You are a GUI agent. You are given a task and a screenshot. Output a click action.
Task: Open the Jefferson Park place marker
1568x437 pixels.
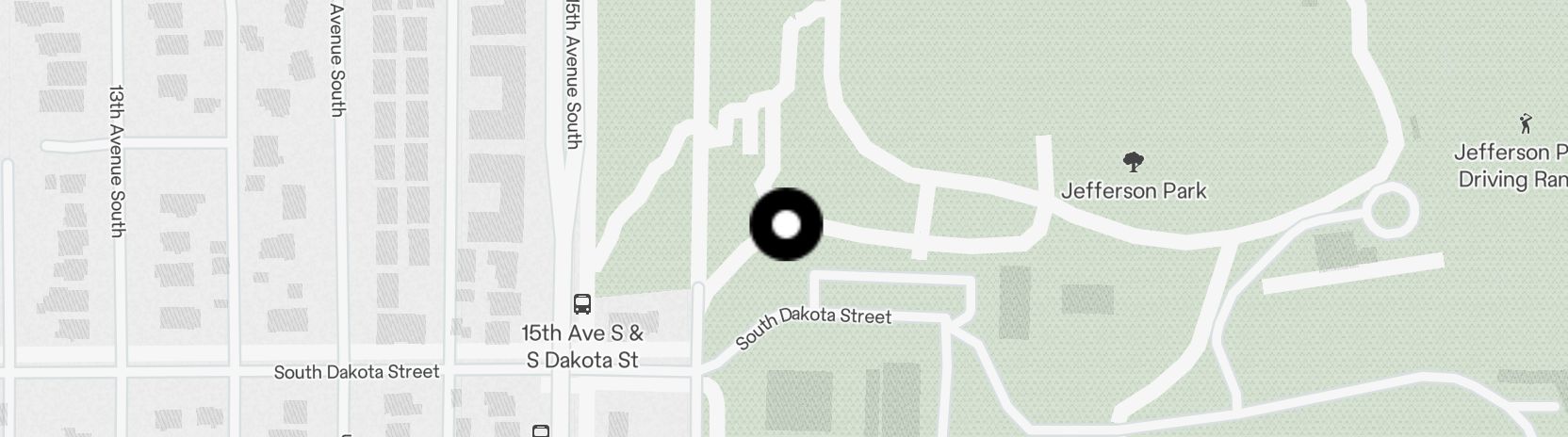click(1134, 162)
